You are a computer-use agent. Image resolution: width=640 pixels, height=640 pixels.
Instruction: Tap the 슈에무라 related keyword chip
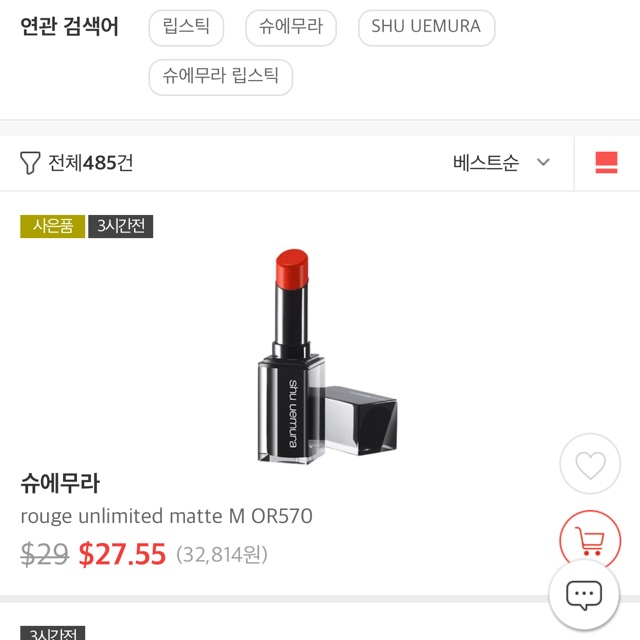coord(290,27)
